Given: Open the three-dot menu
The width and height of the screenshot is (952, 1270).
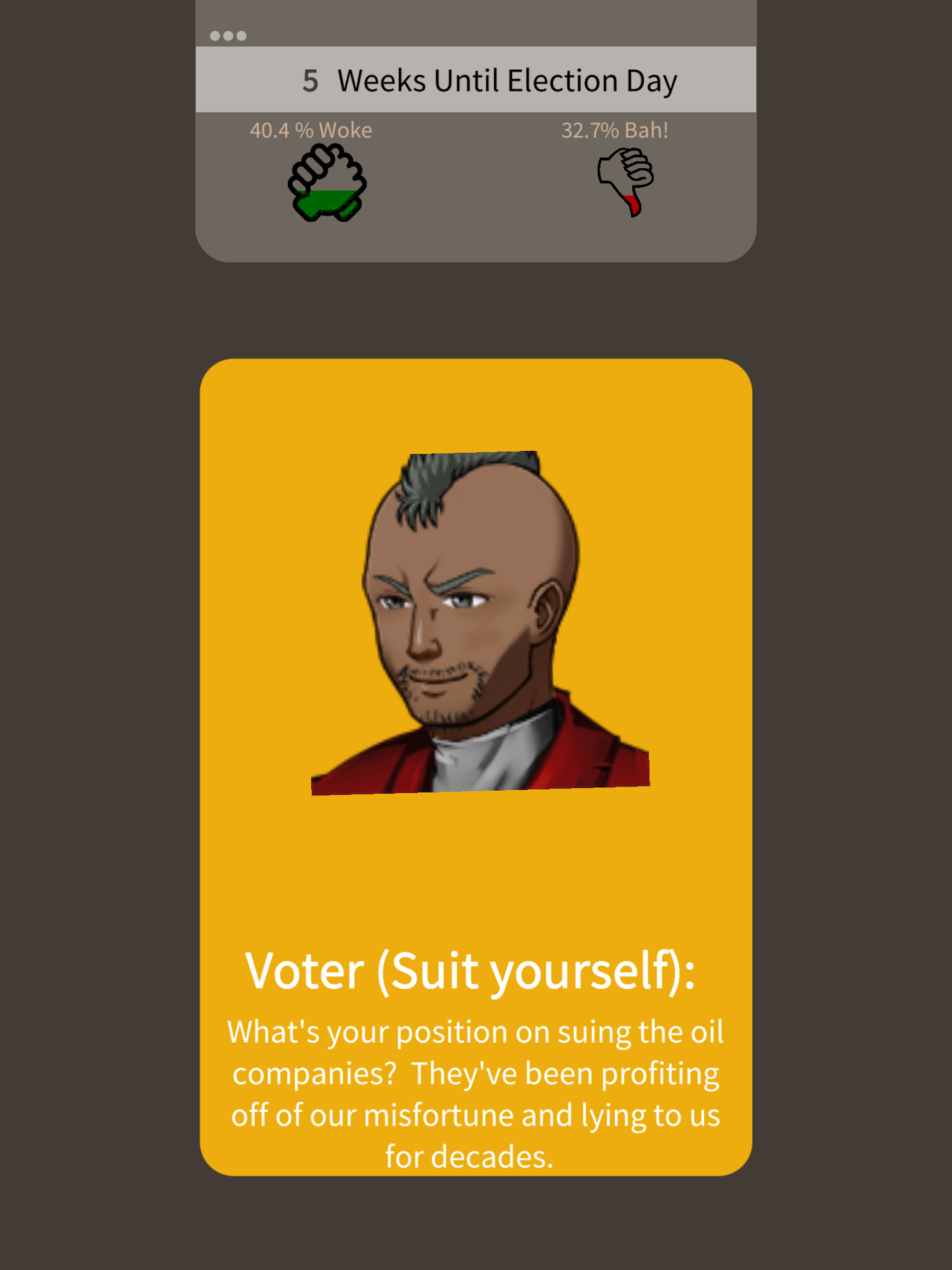Looking at the screenshot, I should (228, 36).
